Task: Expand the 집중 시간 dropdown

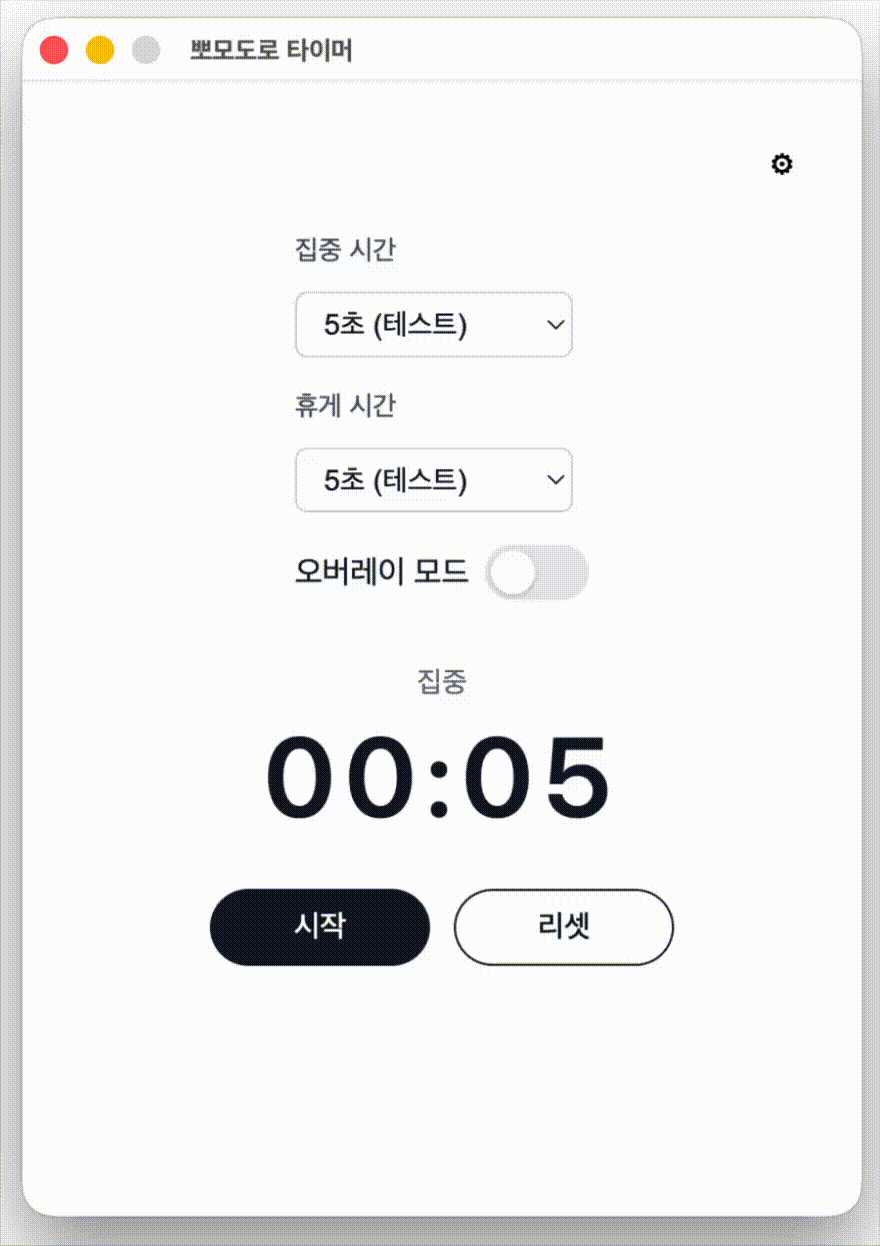Action: tap(433, 324)
